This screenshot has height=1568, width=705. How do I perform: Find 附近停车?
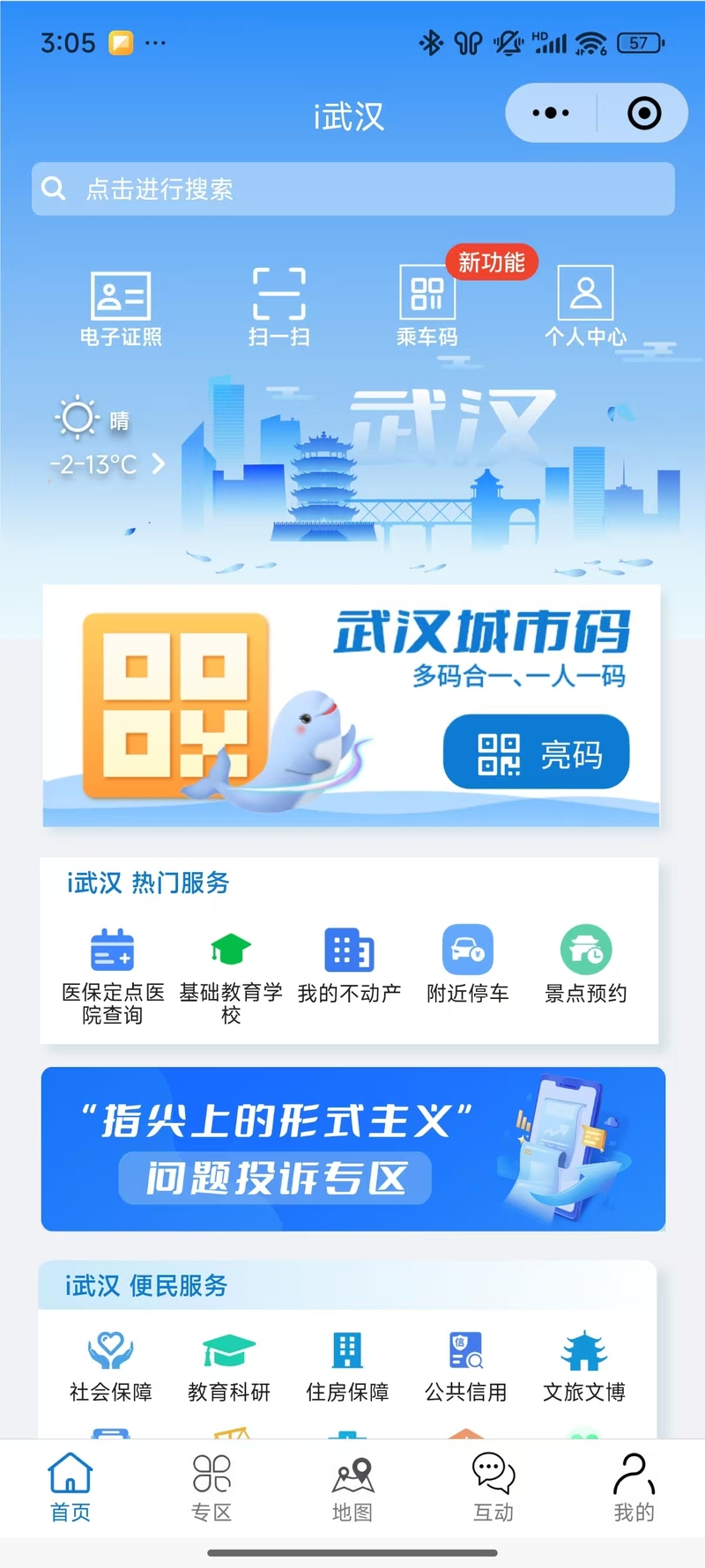click(x=467, y=966)
